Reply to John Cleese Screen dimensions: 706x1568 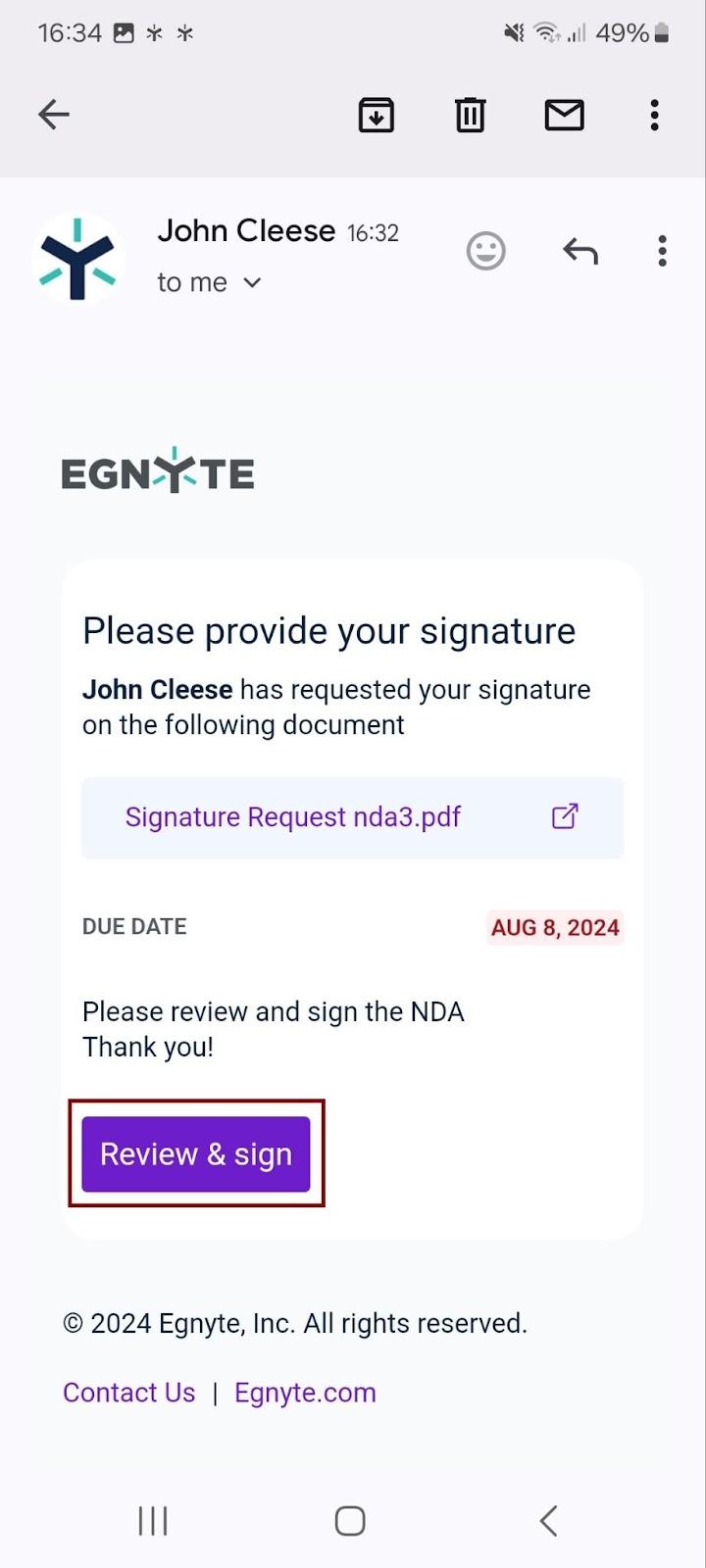(x=580, y=251)
